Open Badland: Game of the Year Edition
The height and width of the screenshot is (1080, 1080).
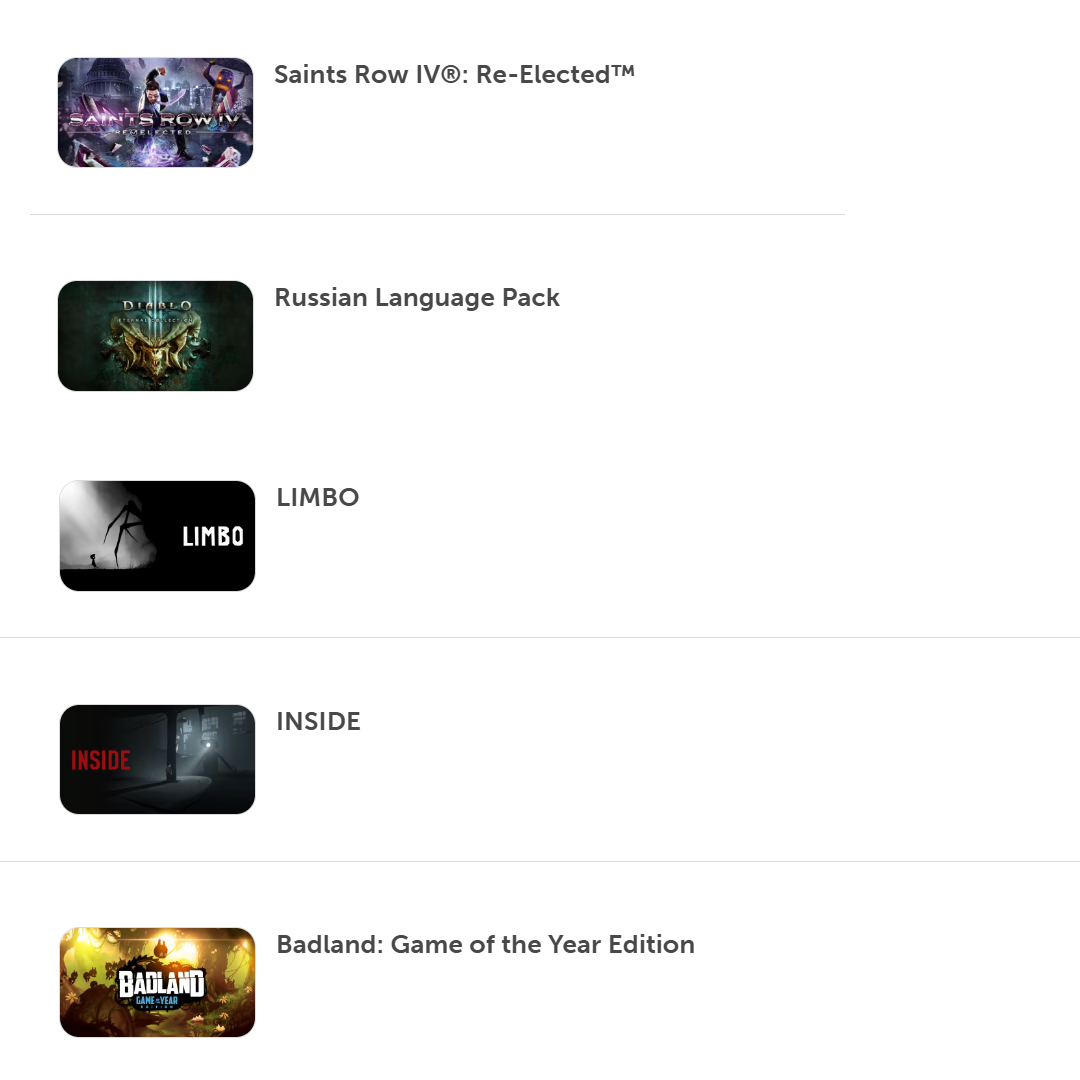485,945
